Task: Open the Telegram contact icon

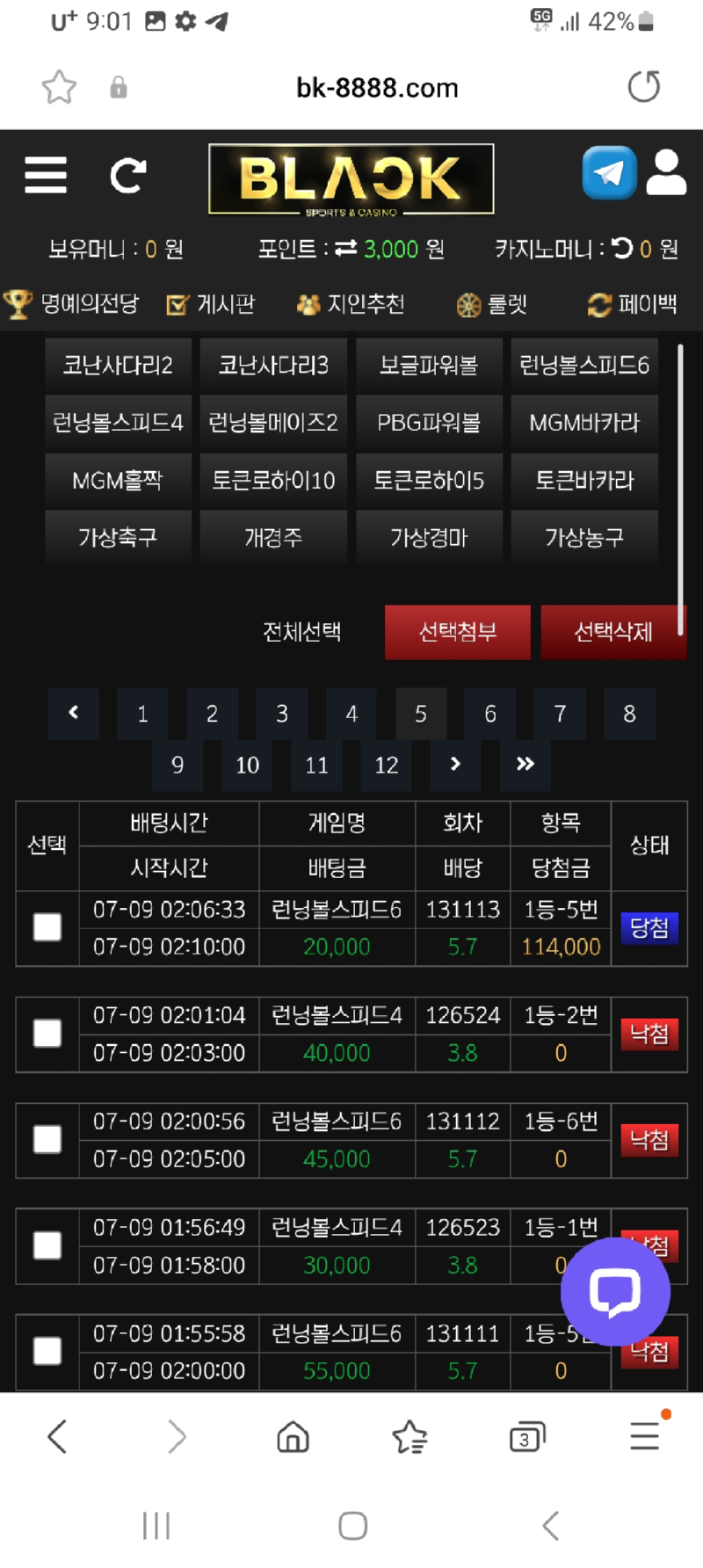Action: pyautogui.click(x=609, y=172)
